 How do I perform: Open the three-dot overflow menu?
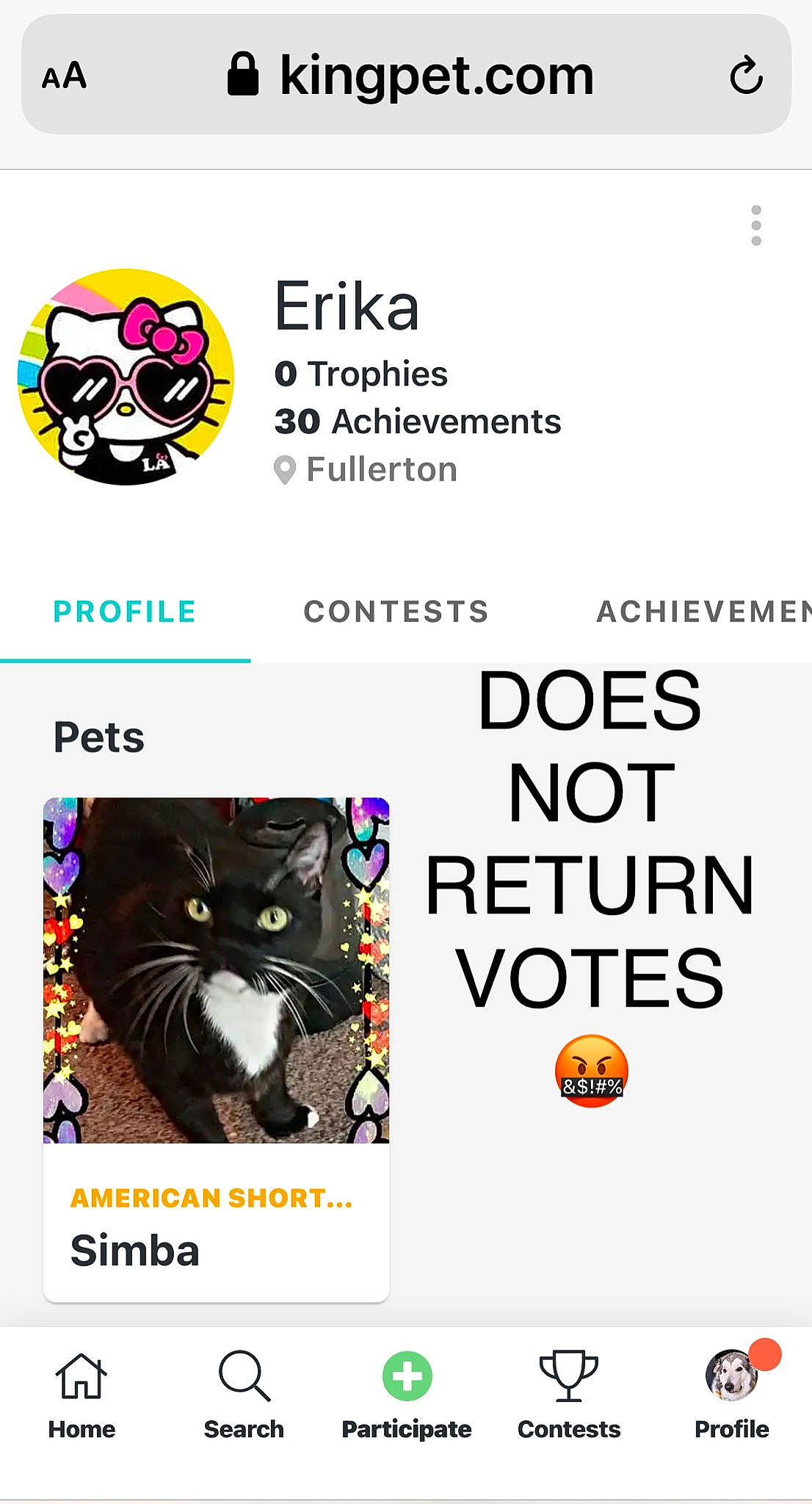tap(755, 224)
